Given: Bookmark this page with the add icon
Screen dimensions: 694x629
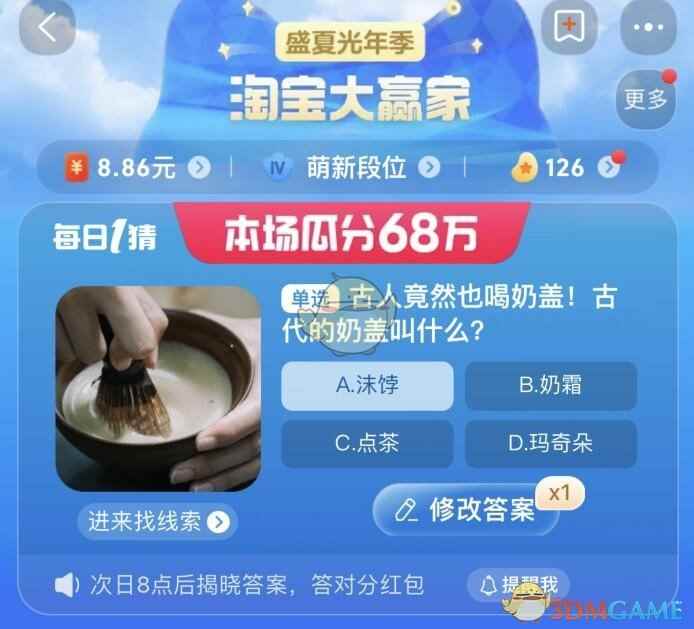Looking at the screenshot, I should 569,29.
